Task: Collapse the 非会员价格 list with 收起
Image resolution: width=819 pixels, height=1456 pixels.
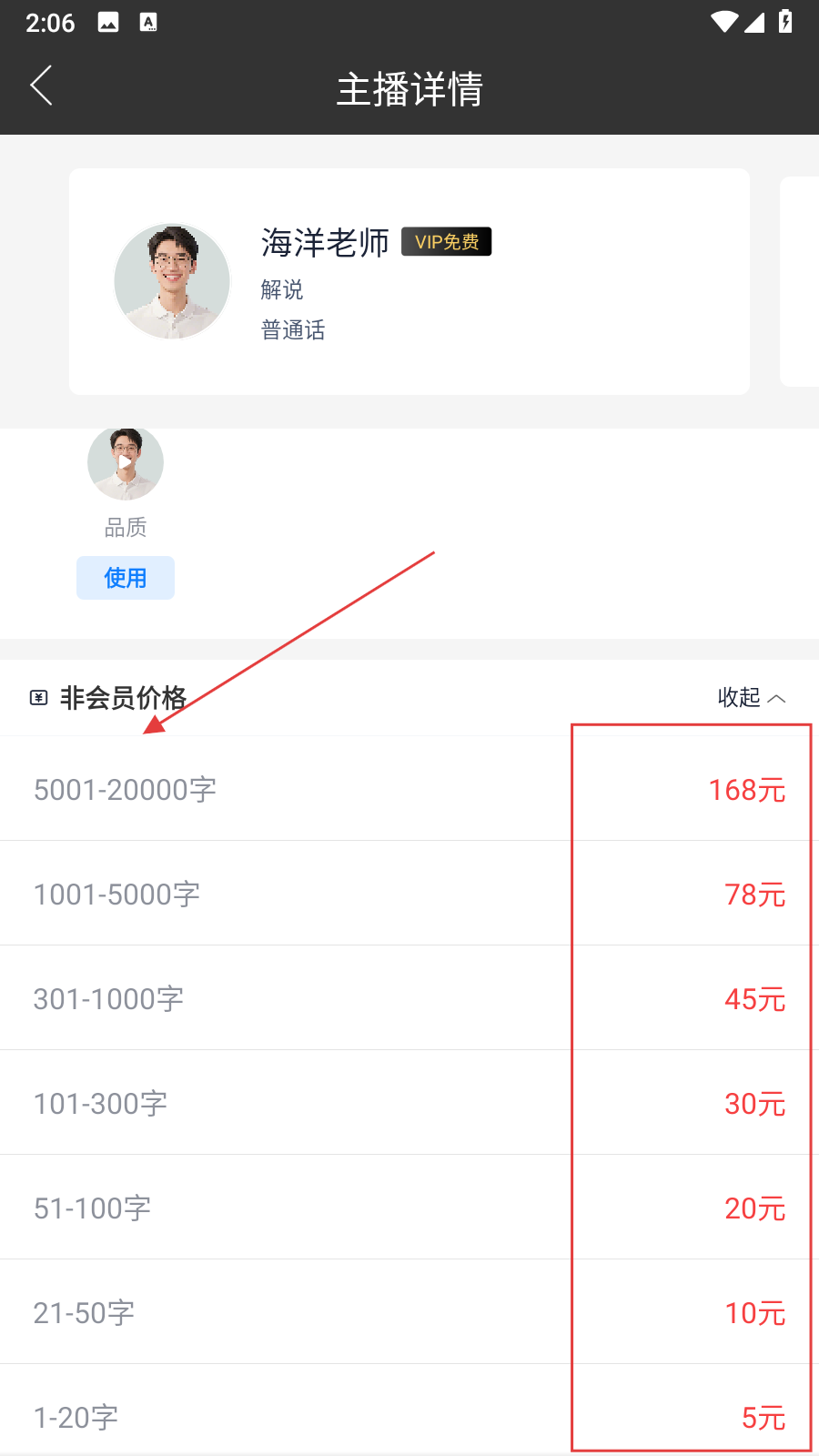Action: point(751,698)
